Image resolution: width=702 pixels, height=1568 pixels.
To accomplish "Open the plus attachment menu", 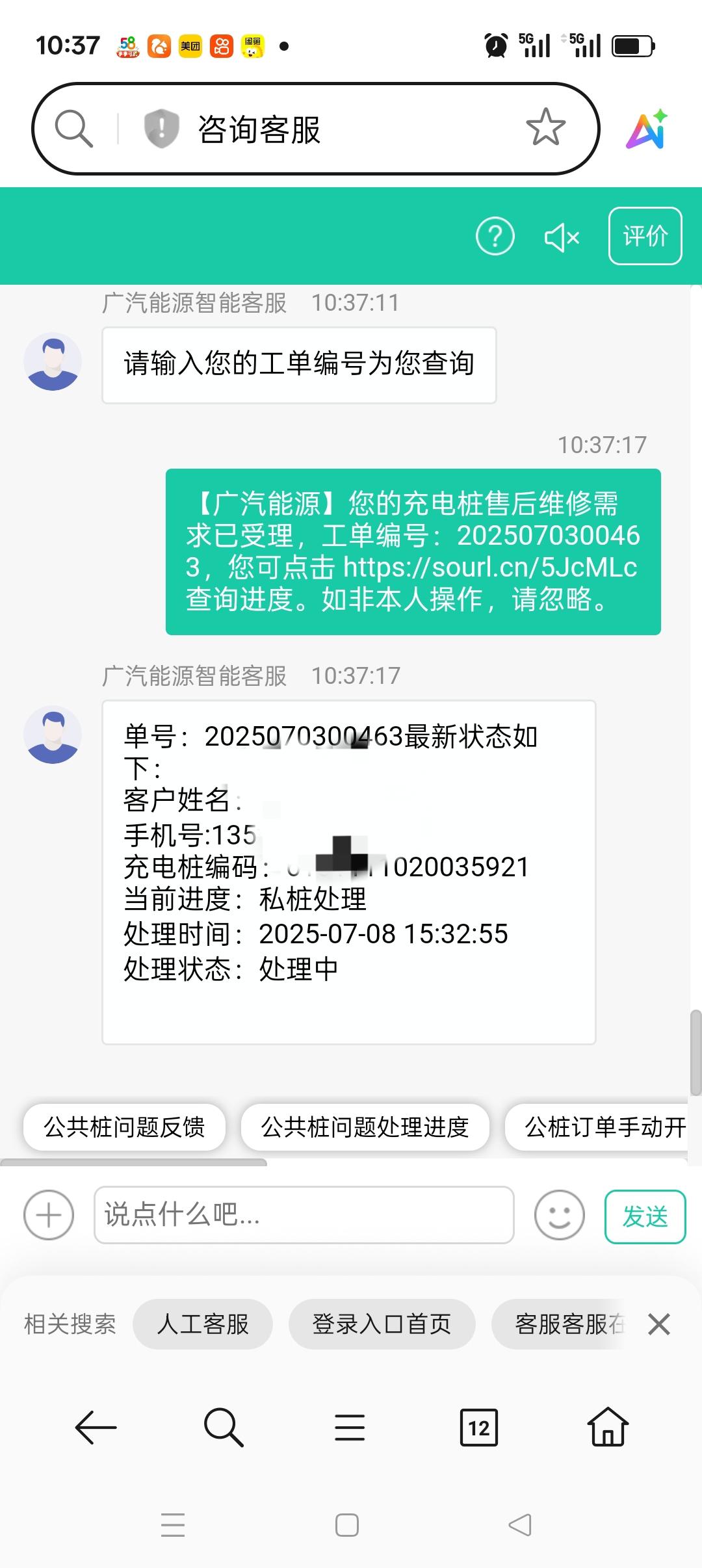I will point(49,1215).
